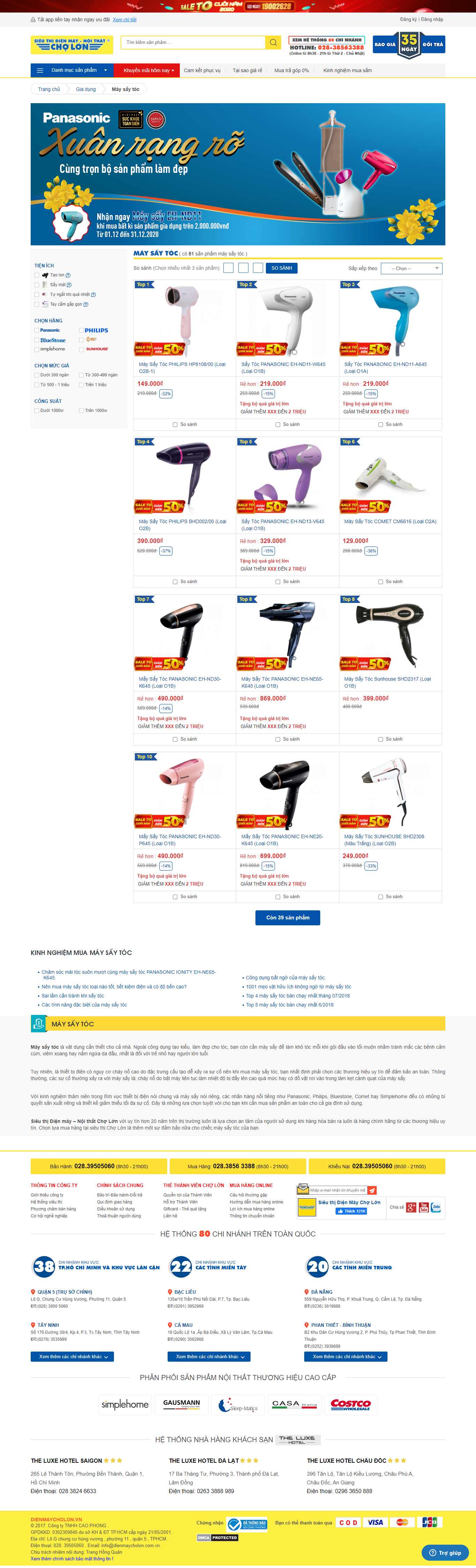
Task: Select price range Dưới 300 ngàn
Action: click(37, 375)
